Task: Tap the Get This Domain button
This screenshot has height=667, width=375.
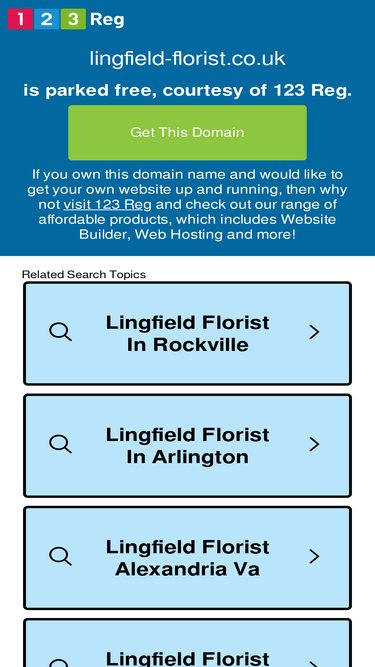Action: 187,132
